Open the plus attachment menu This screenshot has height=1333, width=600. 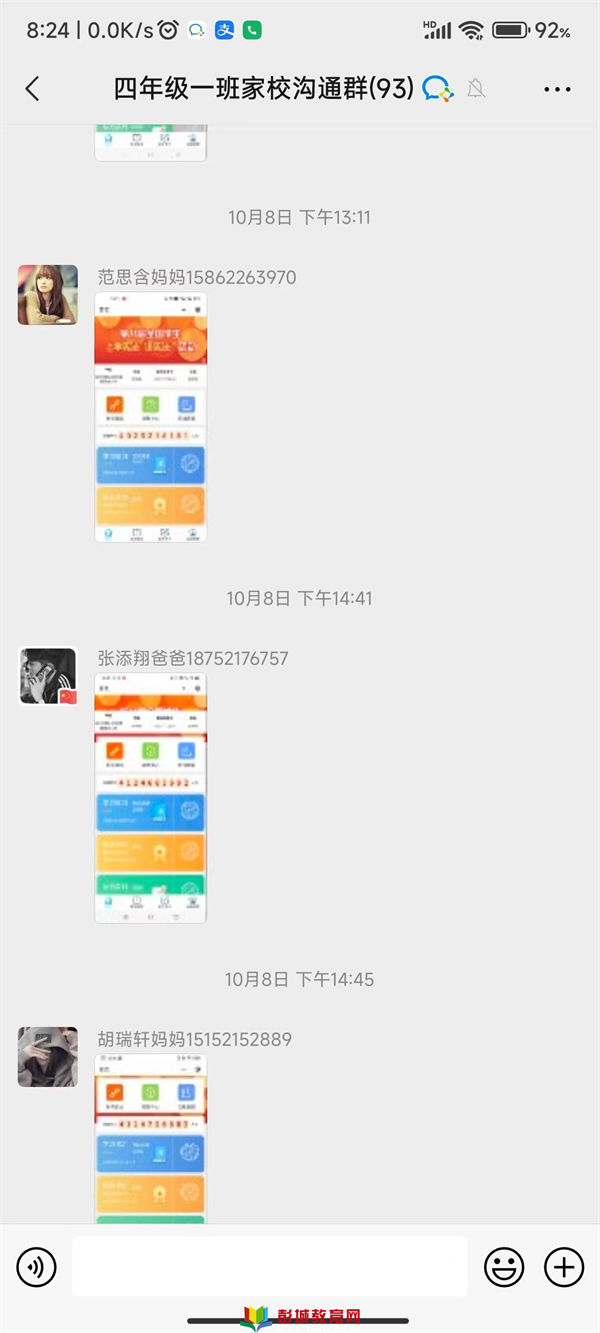564,1267
